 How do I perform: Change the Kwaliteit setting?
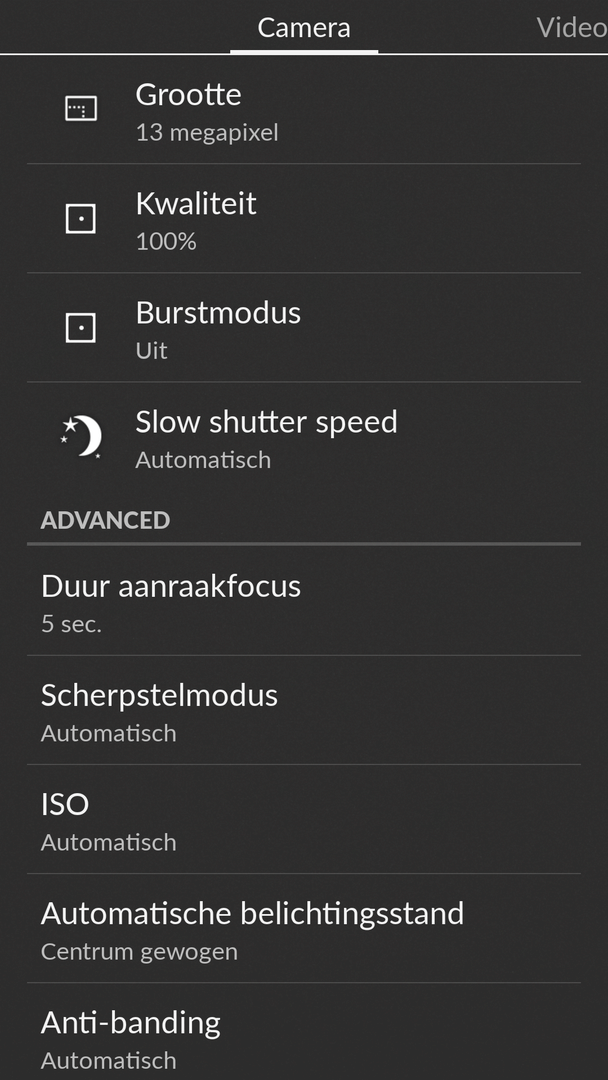304,218
